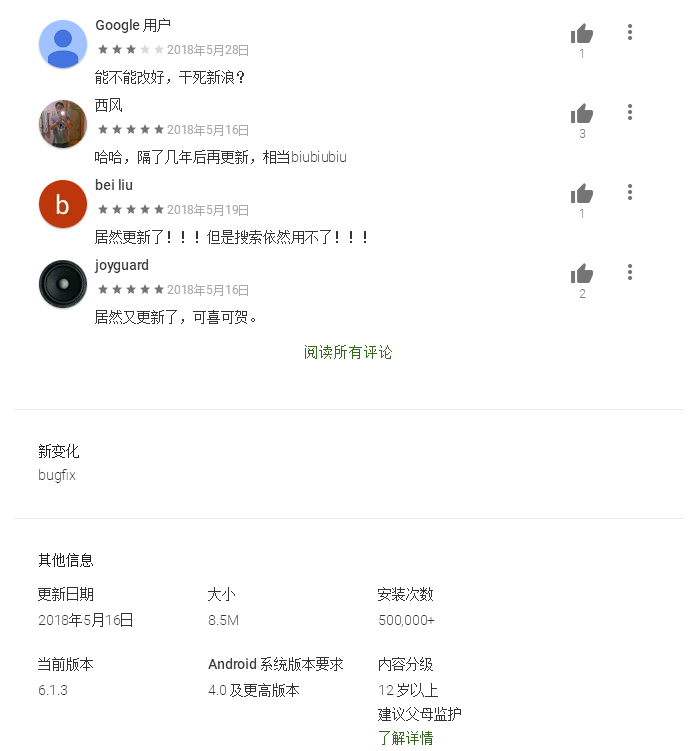Open overflow menu on bei liu's review
The width and height of the screenshot is (699, 751).
coord(630,192)
